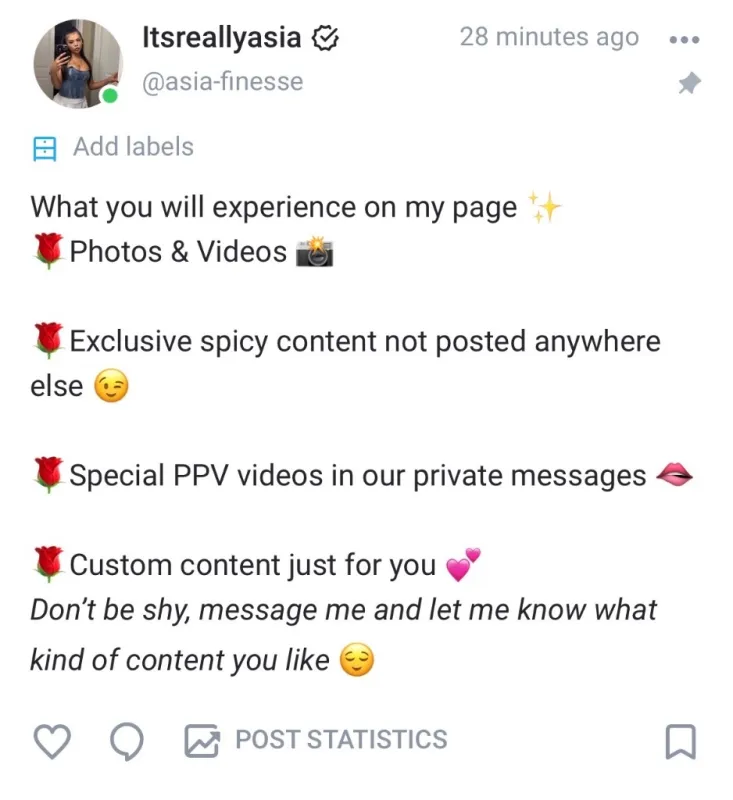Like the post with the heart icon
The width and height of the screenshot is (733, 800).
[52, 741]
